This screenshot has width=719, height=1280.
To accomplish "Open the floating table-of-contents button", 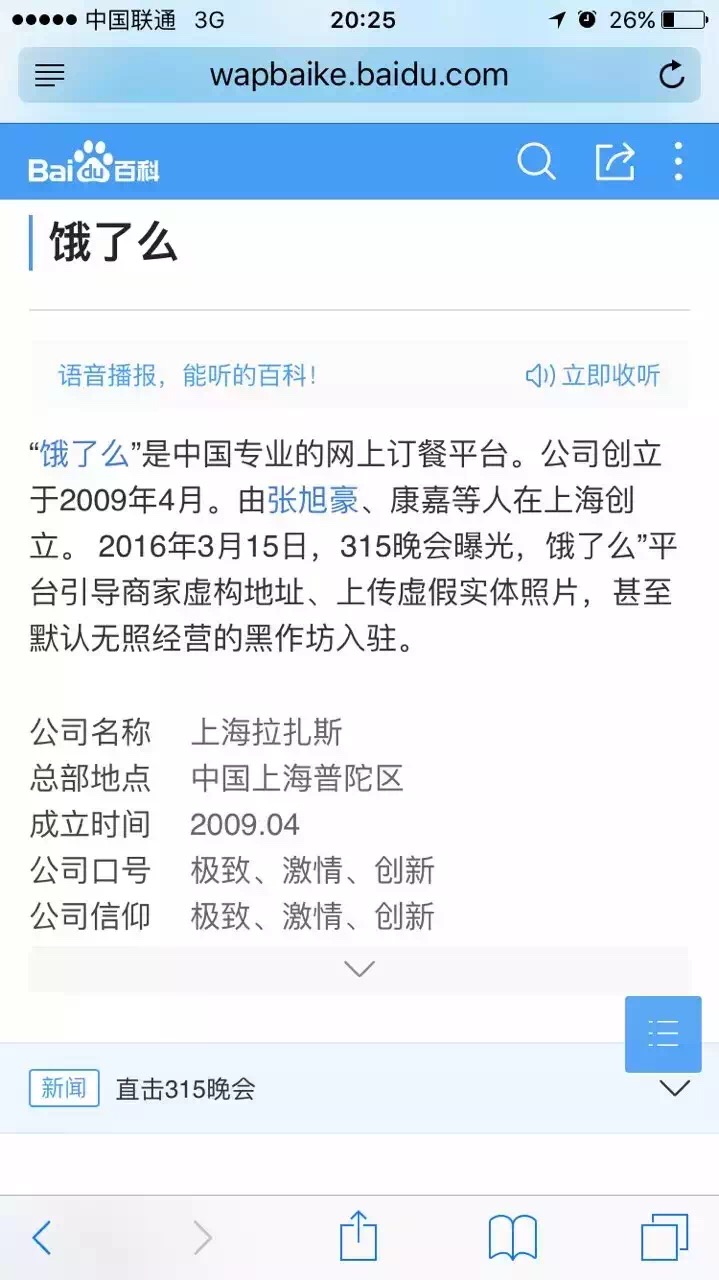I will pos(663,1034).
